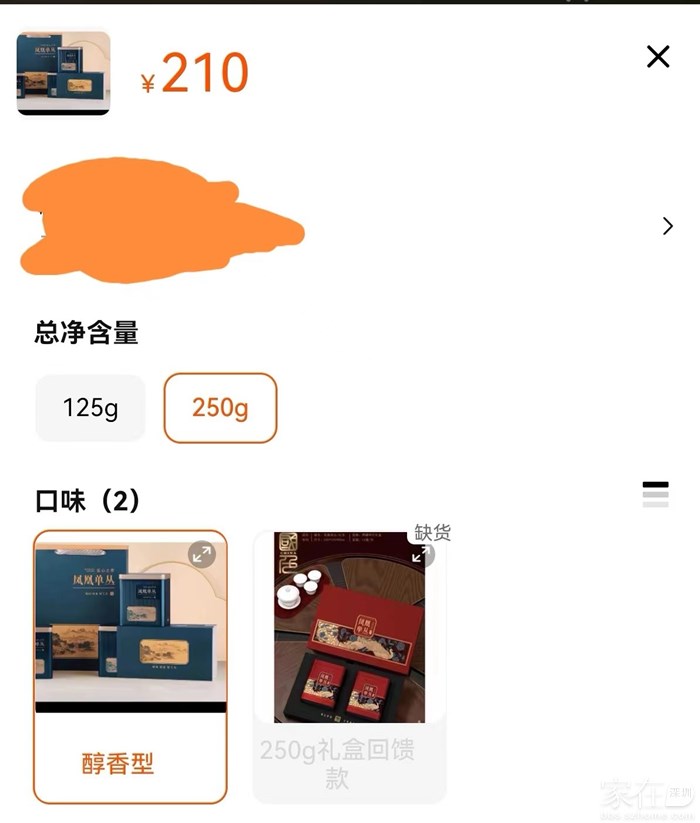This screenshot has height=823, width=700.
Task: Select the 125g net content option
Action: [90, 408]
